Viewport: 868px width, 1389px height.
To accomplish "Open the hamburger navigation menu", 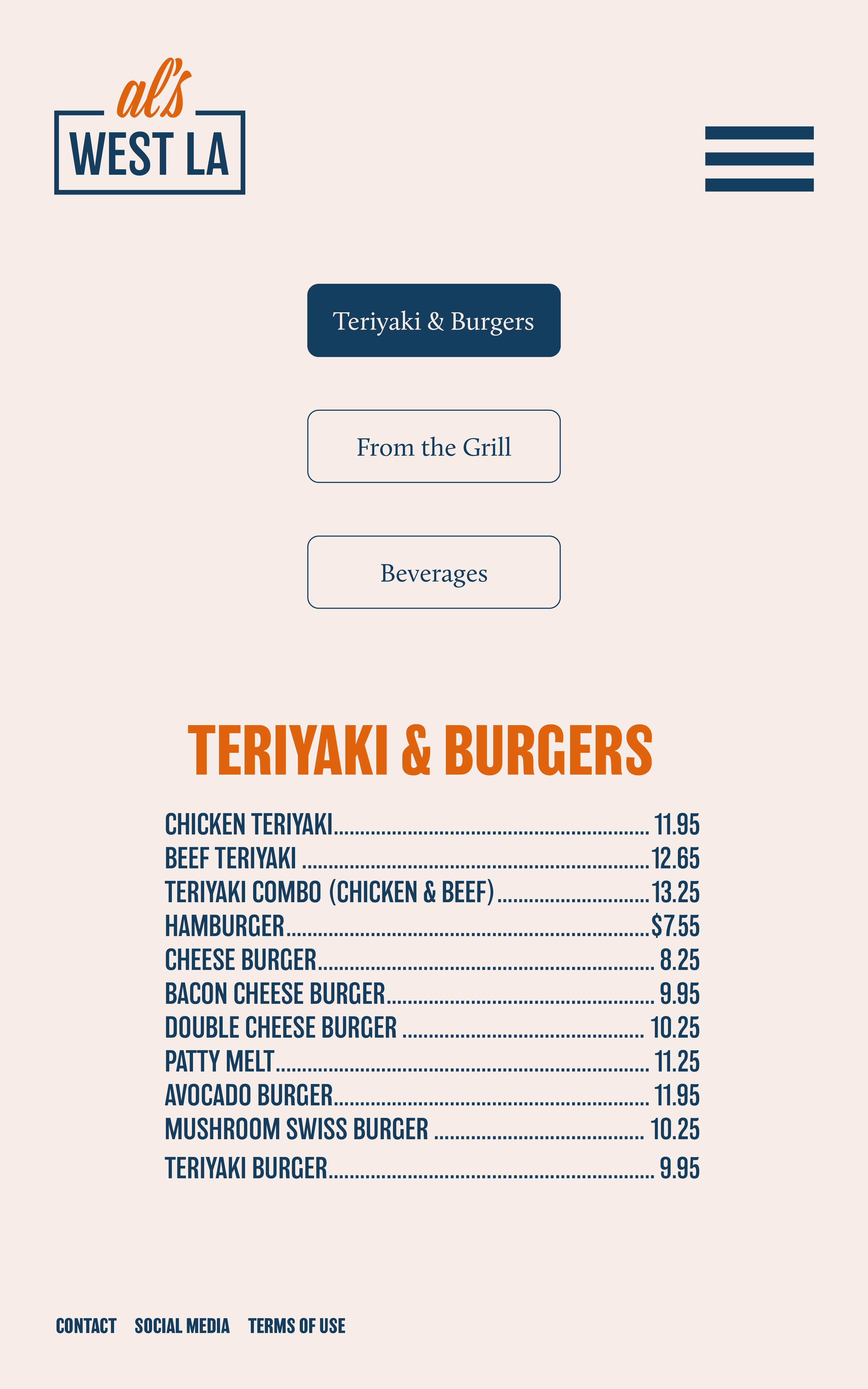I will click(759, 159).
